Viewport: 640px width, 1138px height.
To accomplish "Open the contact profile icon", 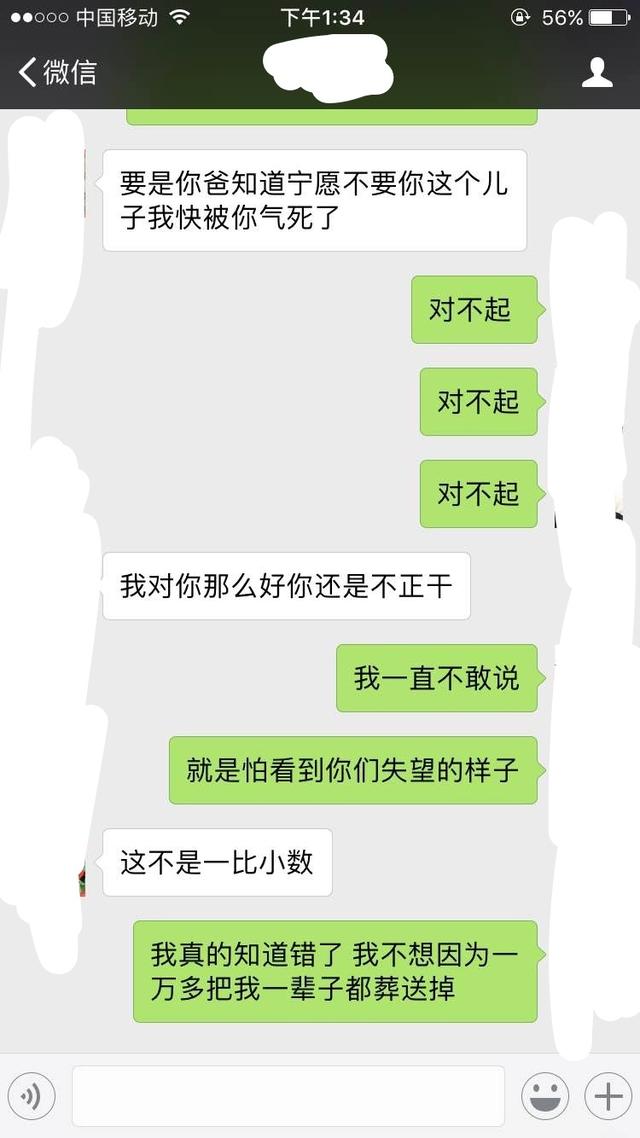I will click(597, 72).
